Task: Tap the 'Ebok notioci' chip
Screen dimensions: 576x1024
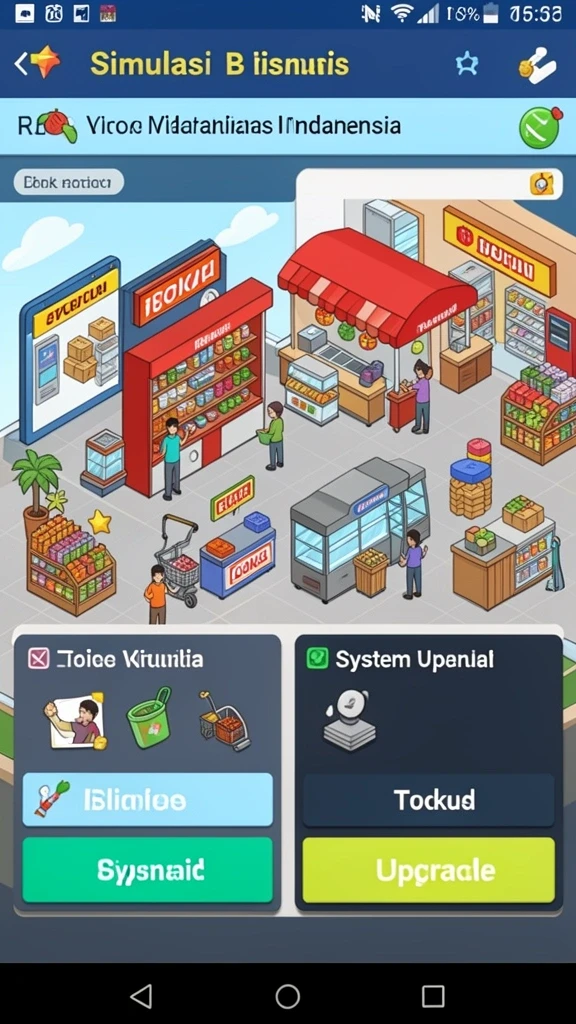Action: 69,183
